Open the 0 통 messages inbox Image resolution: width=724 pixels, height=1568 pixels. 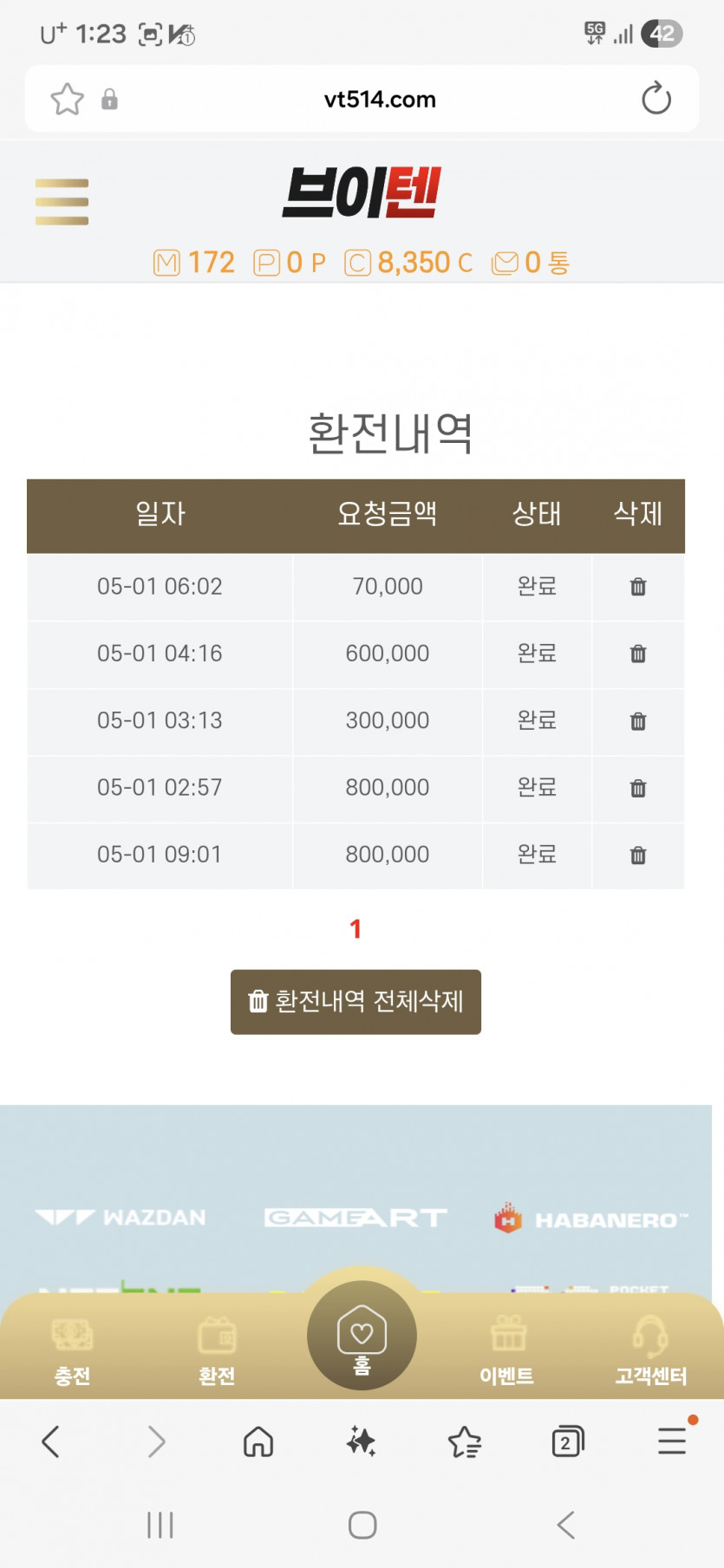(x=531, y=263)
